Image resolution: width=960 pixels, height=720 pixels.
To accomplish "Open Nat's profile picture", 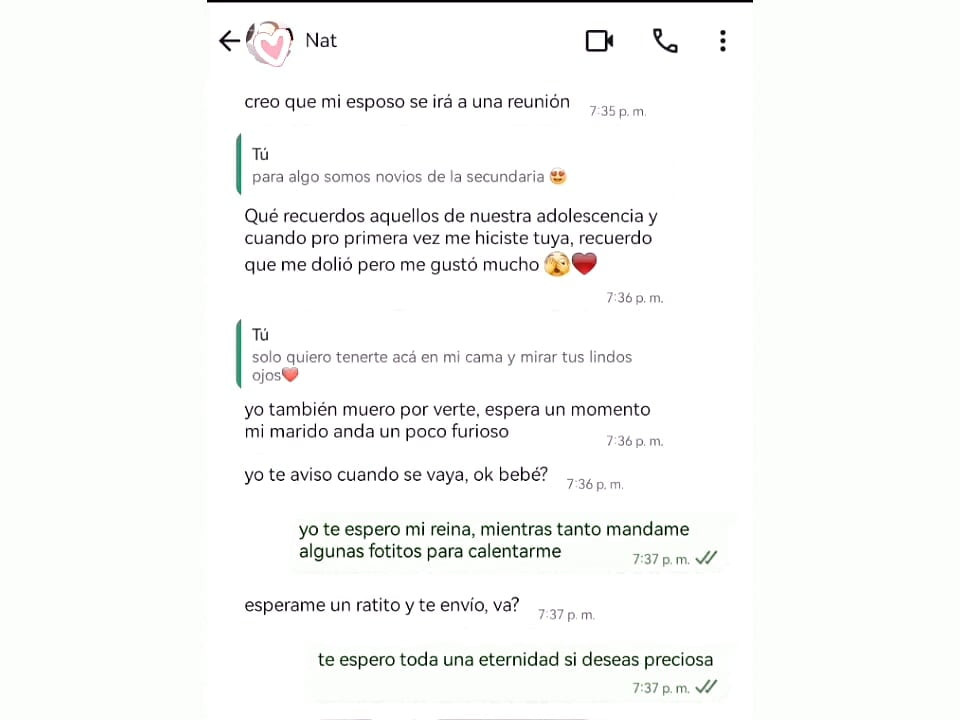I will [x=269, y=42].
